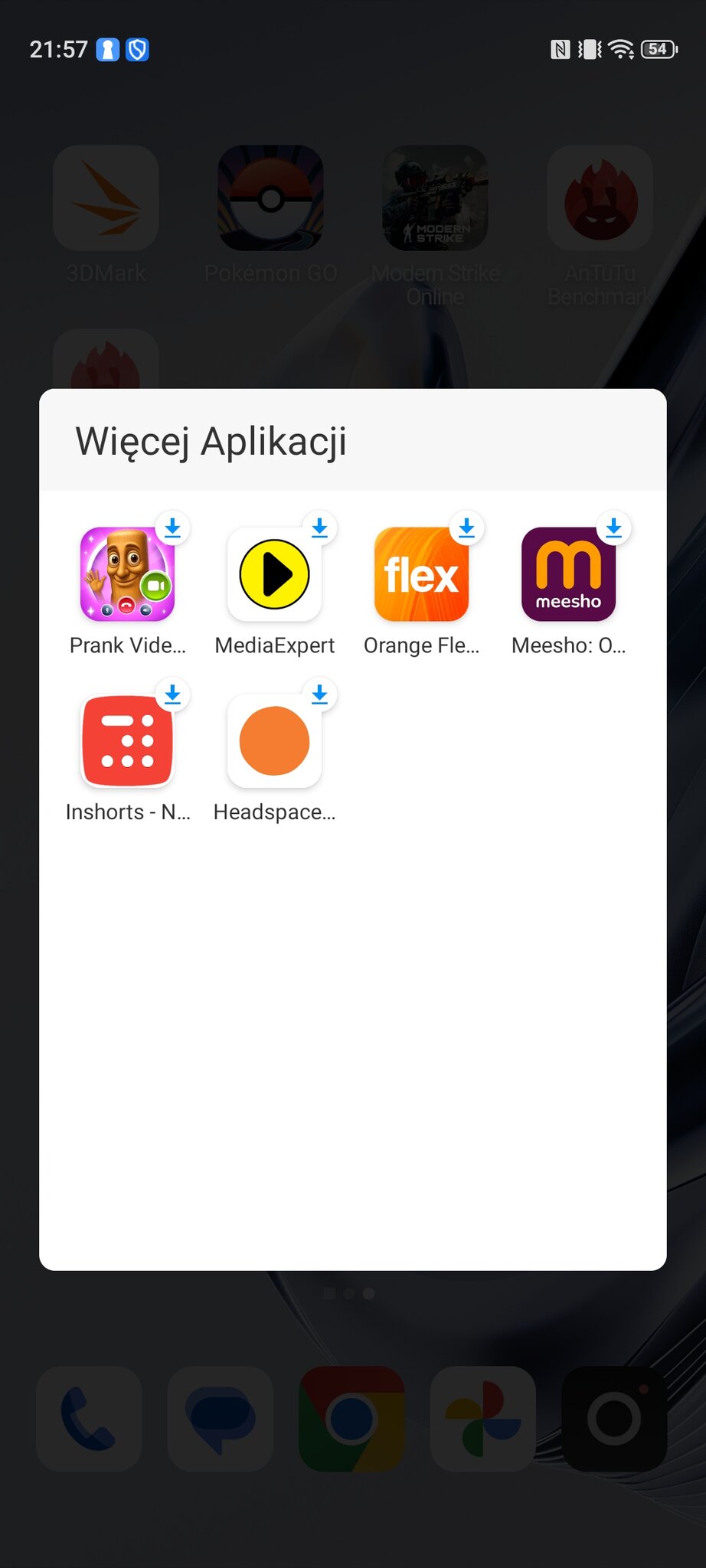Choose the Headspace app
706x1568 pixels.
click(x=274, y=741)
